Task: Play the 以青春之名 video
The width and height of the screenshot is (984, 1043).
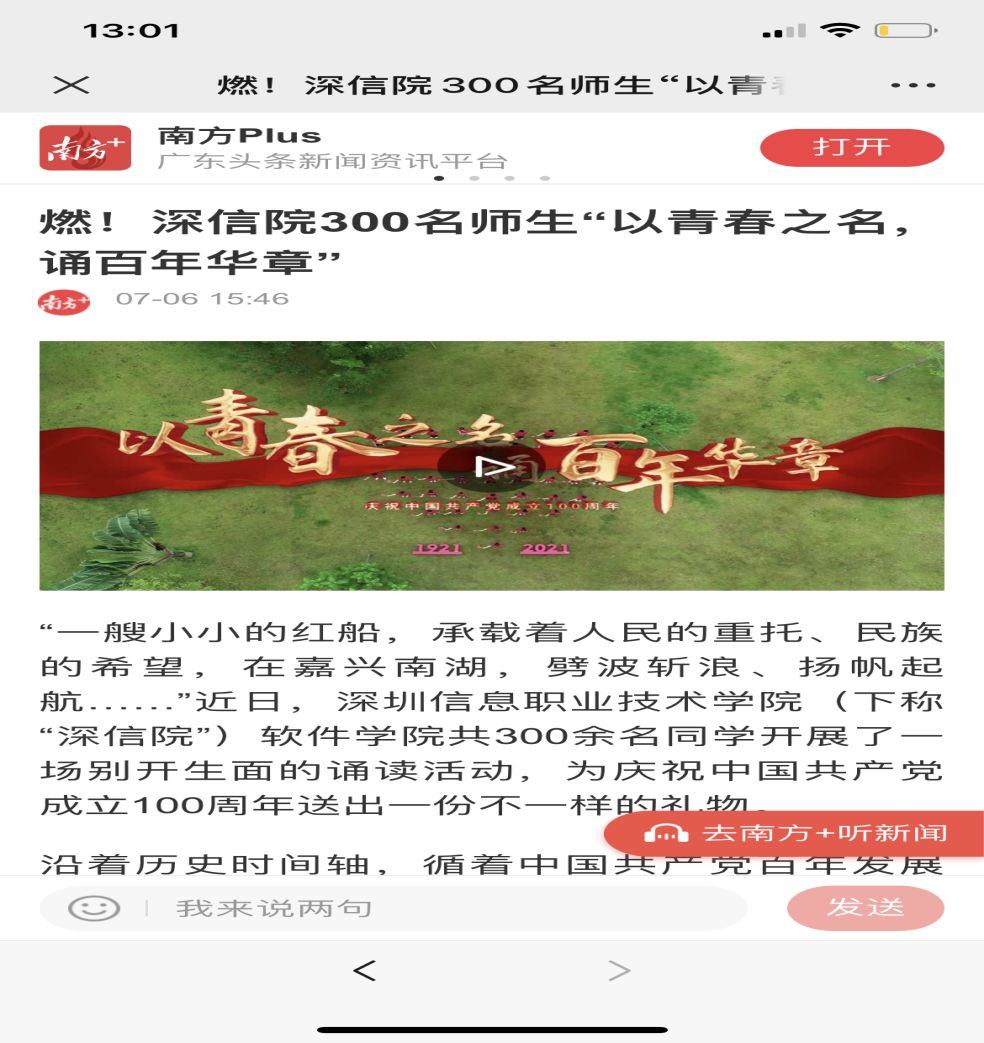Action: pyautogui.click(x=491, y=466)
